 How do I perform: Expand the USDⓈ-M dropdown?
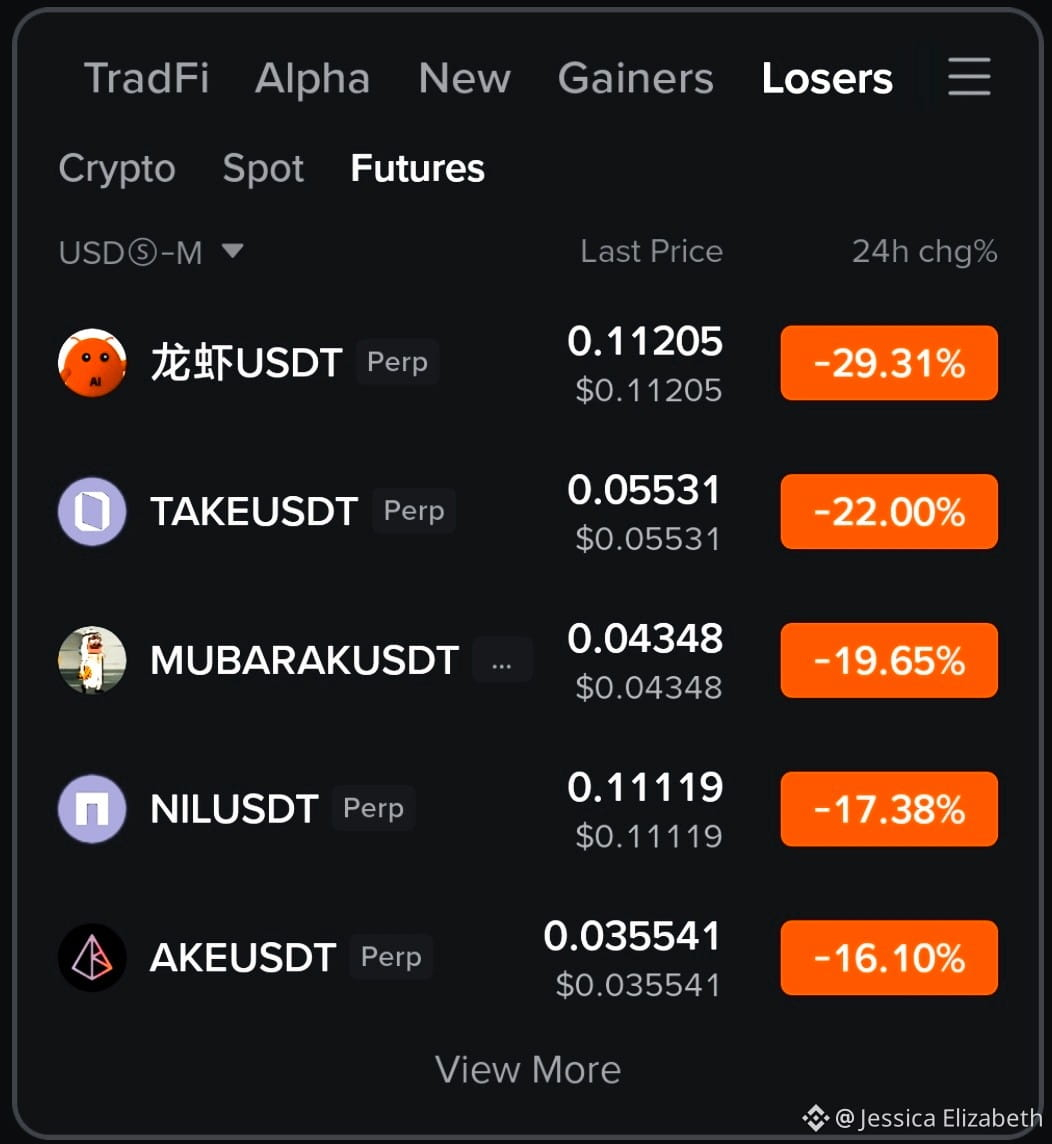pyautogui.click(x=151, y=252)
